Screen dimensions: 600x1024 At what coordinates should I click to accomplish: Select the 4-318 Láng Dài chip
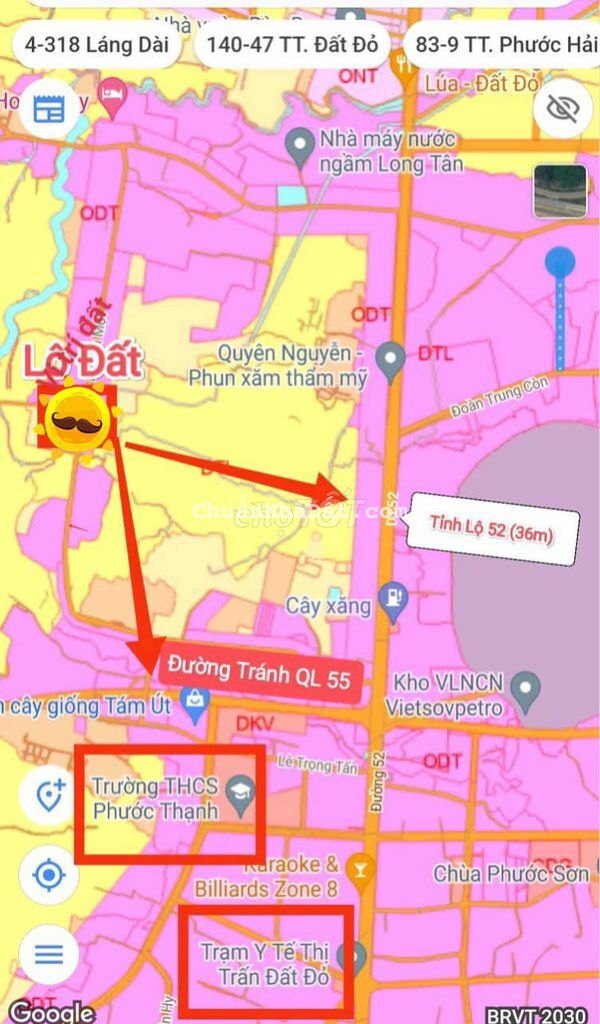[x=97, y=45]
